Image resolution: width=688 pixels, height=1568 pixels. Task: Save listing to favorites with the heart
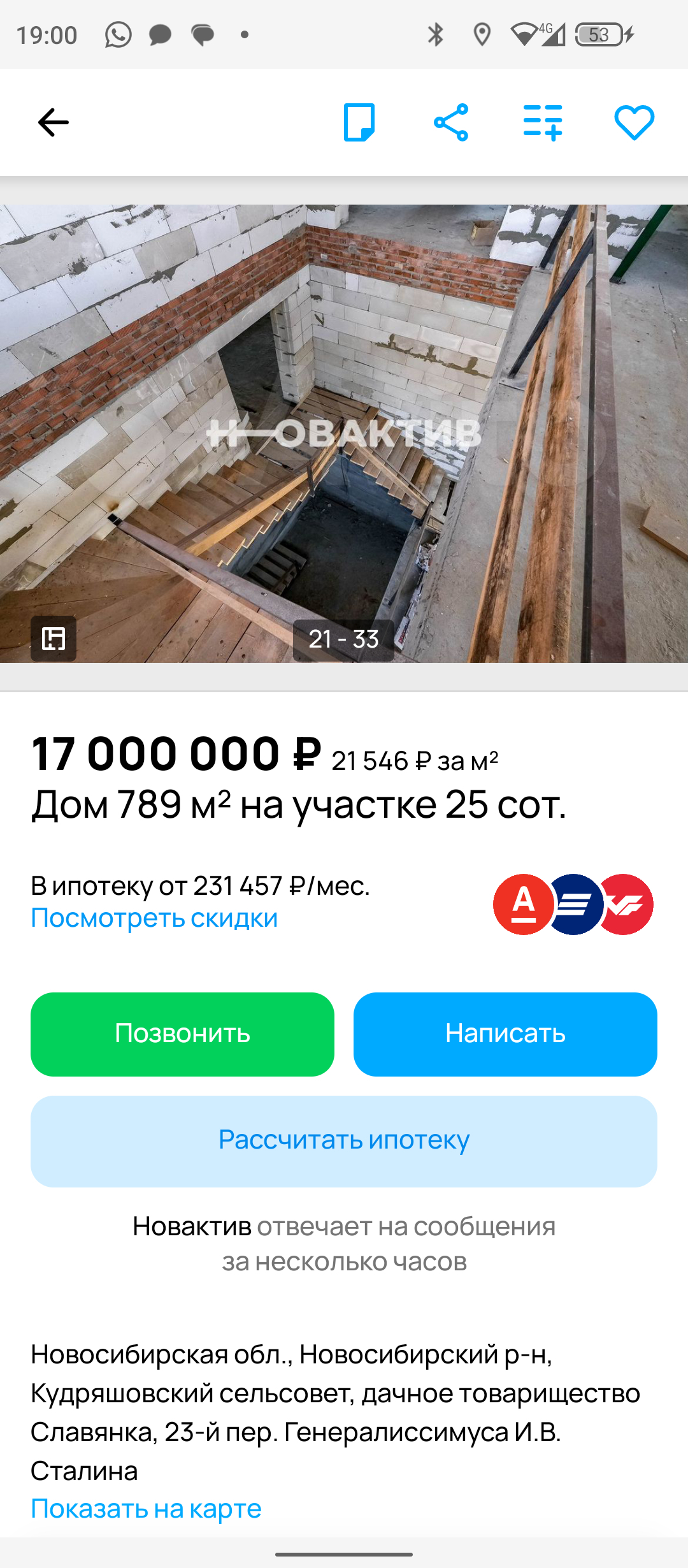pyautogui.click(x=634, y=122)
